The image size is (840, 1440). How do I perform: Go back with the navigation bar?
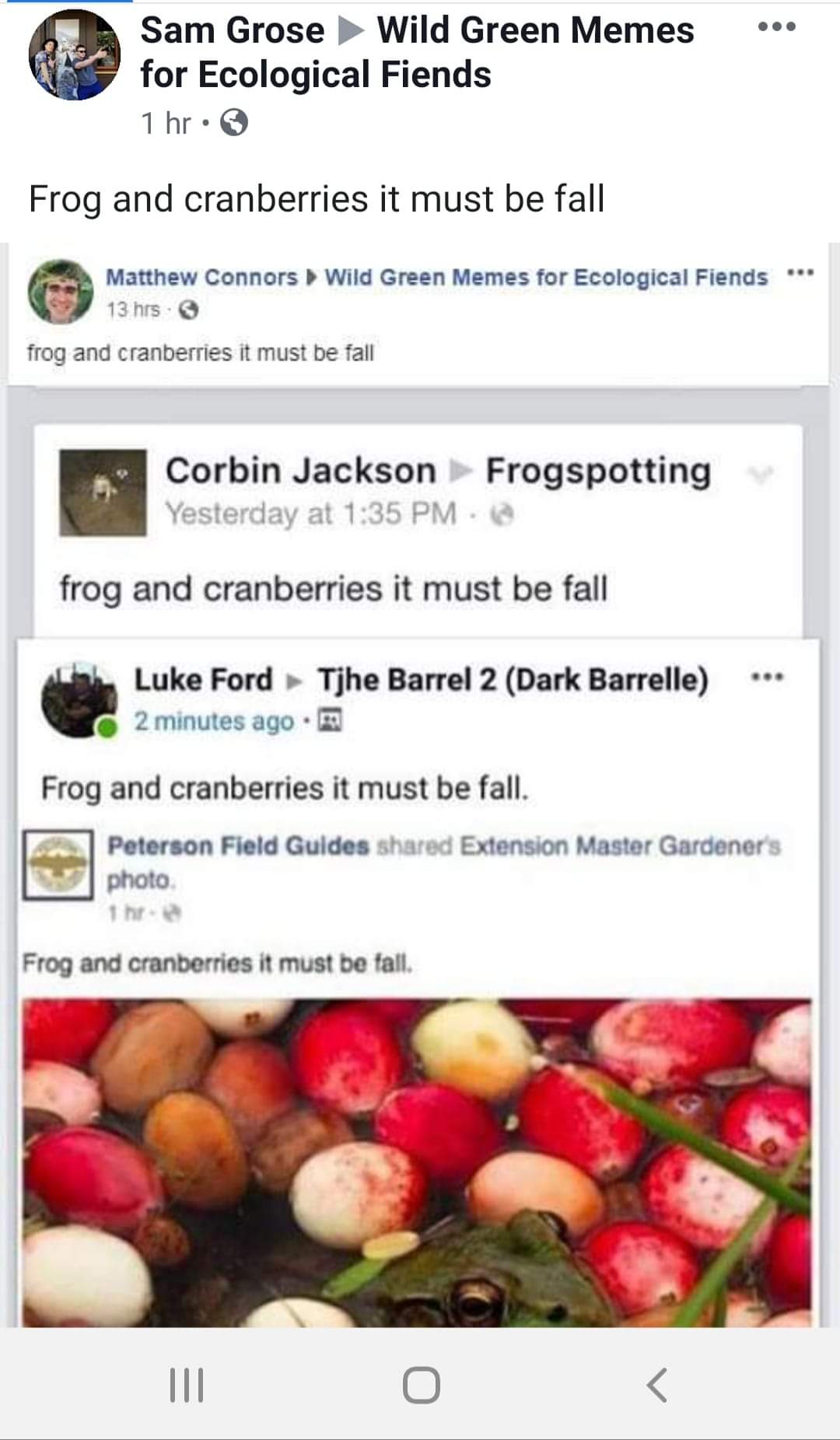point(657,1385)
